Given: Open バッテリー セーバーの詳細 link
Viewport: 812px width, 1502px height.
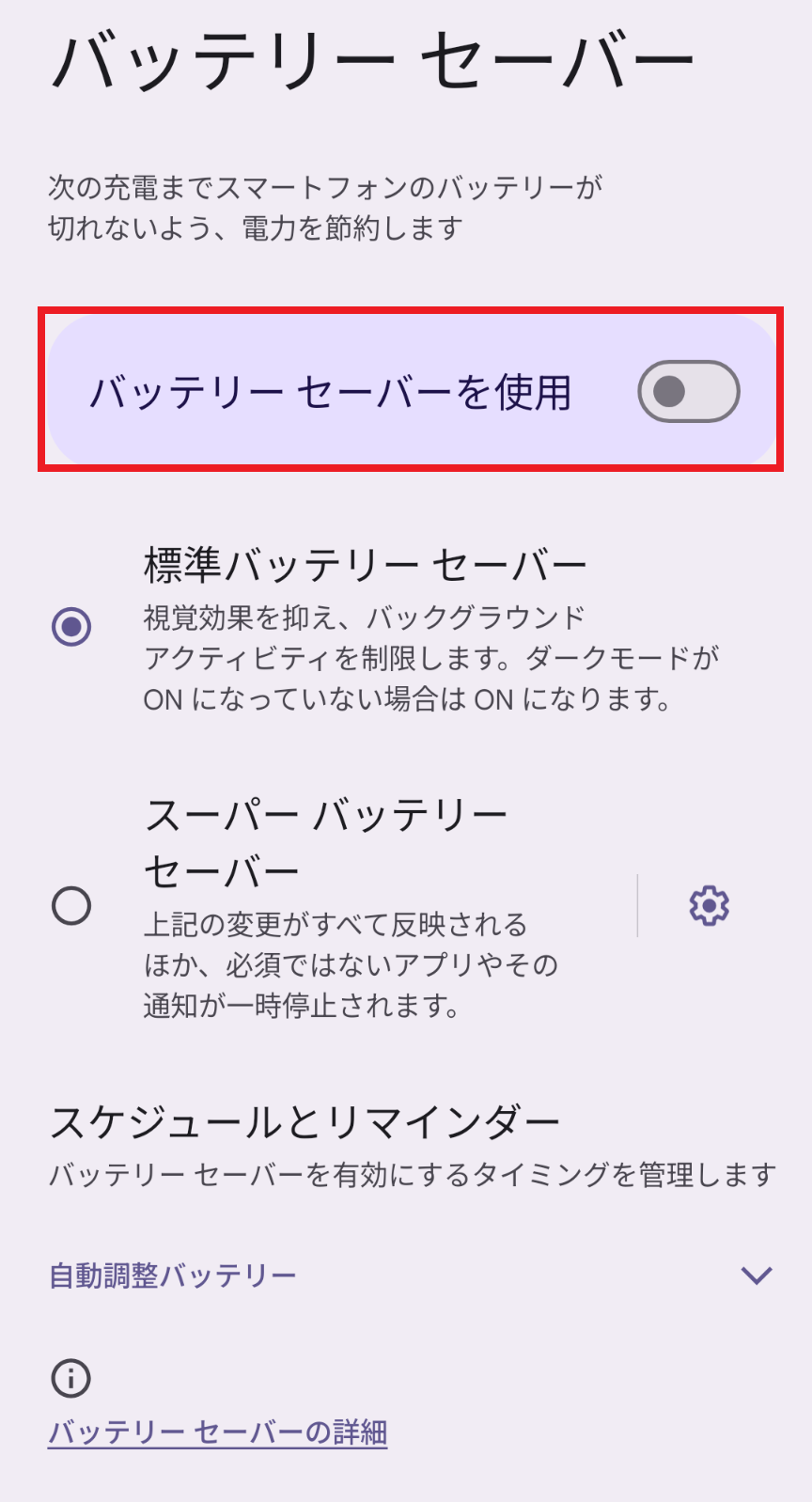Looking at the screenshot, I should 218,1432.
